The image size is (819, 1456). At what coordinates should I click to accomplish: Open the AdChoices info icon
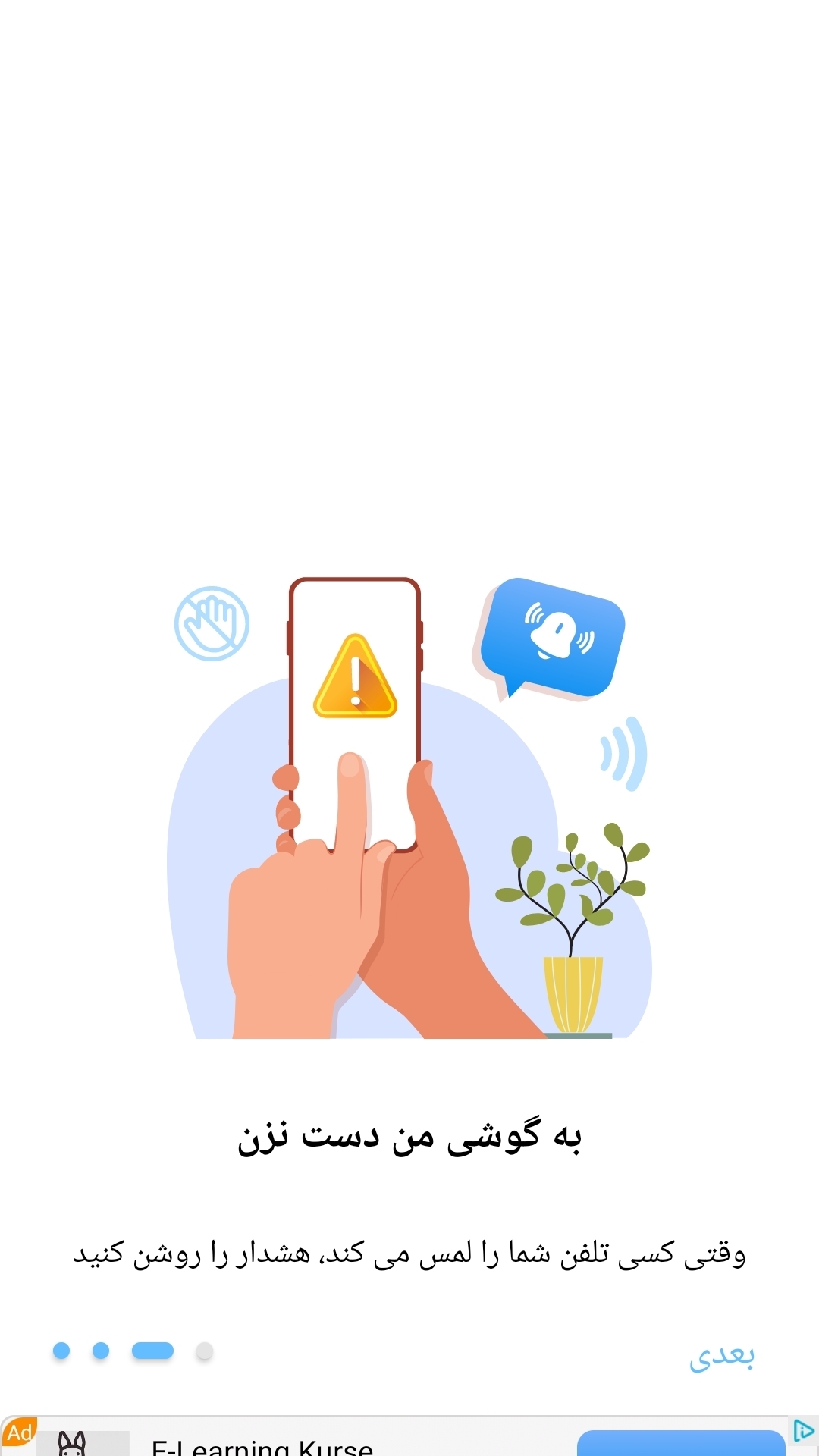click(803, 1430)
